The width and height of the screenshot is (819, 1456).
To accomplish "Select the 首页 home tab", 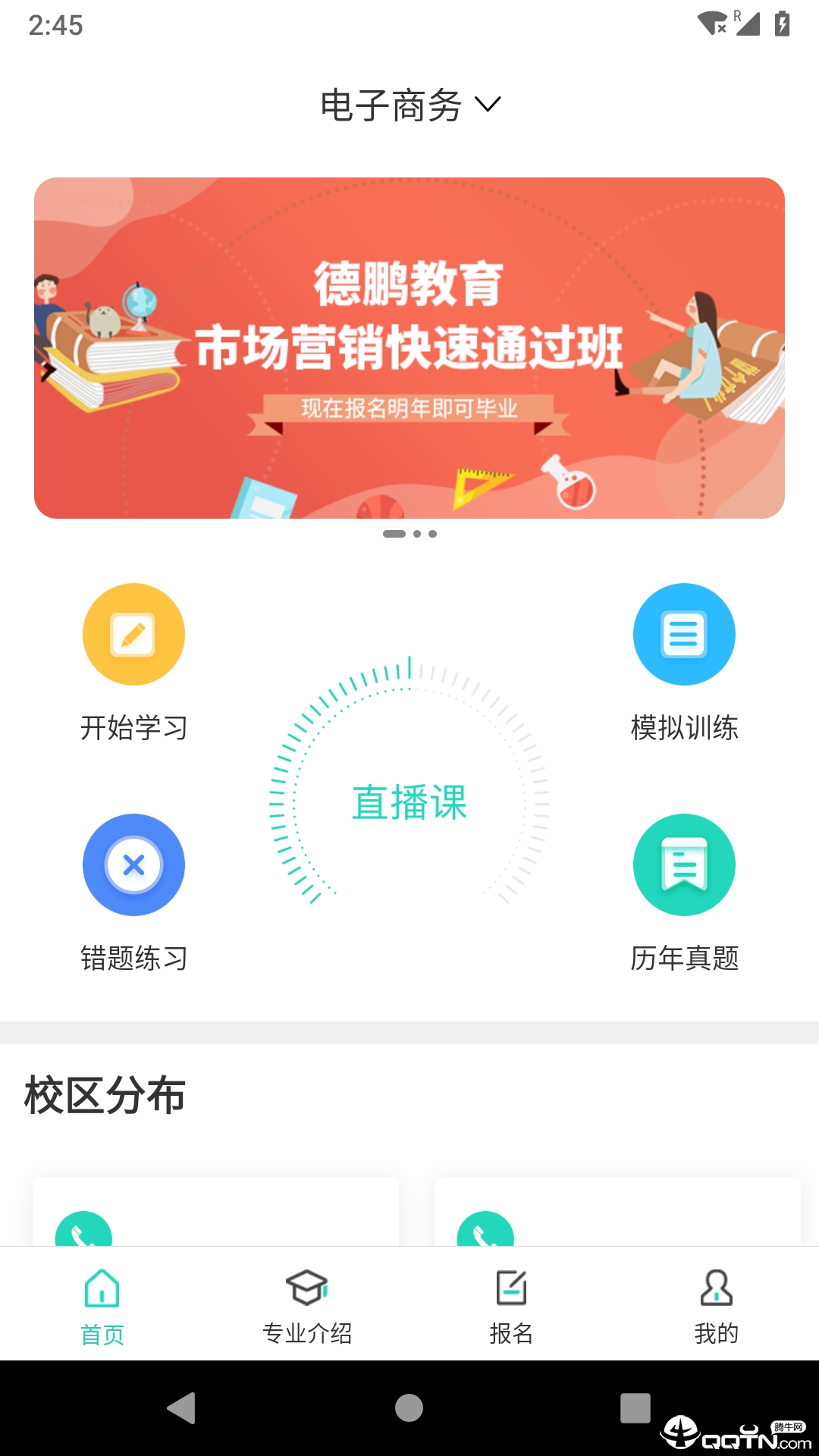I will 102,1306.
